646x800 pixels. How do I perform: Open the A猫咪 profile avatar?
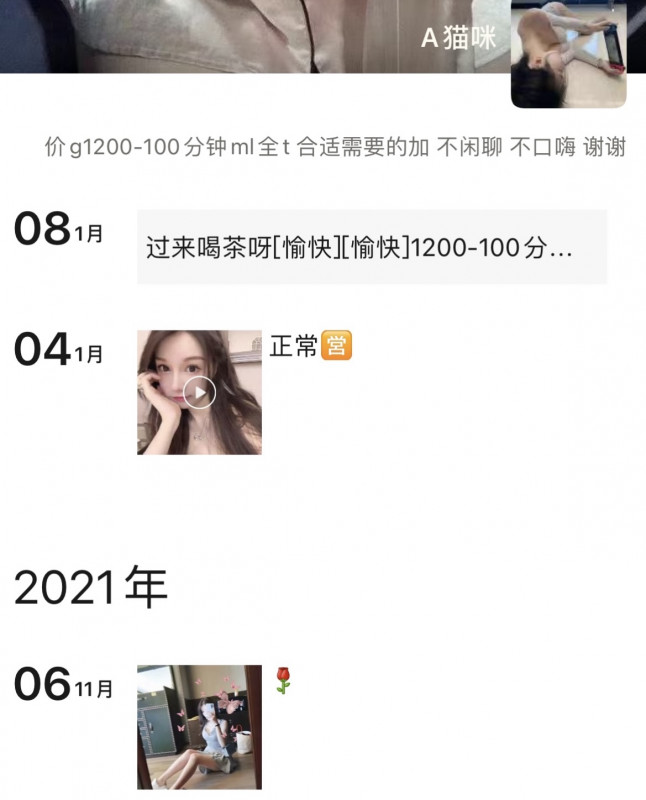click(x=568, y=52)
